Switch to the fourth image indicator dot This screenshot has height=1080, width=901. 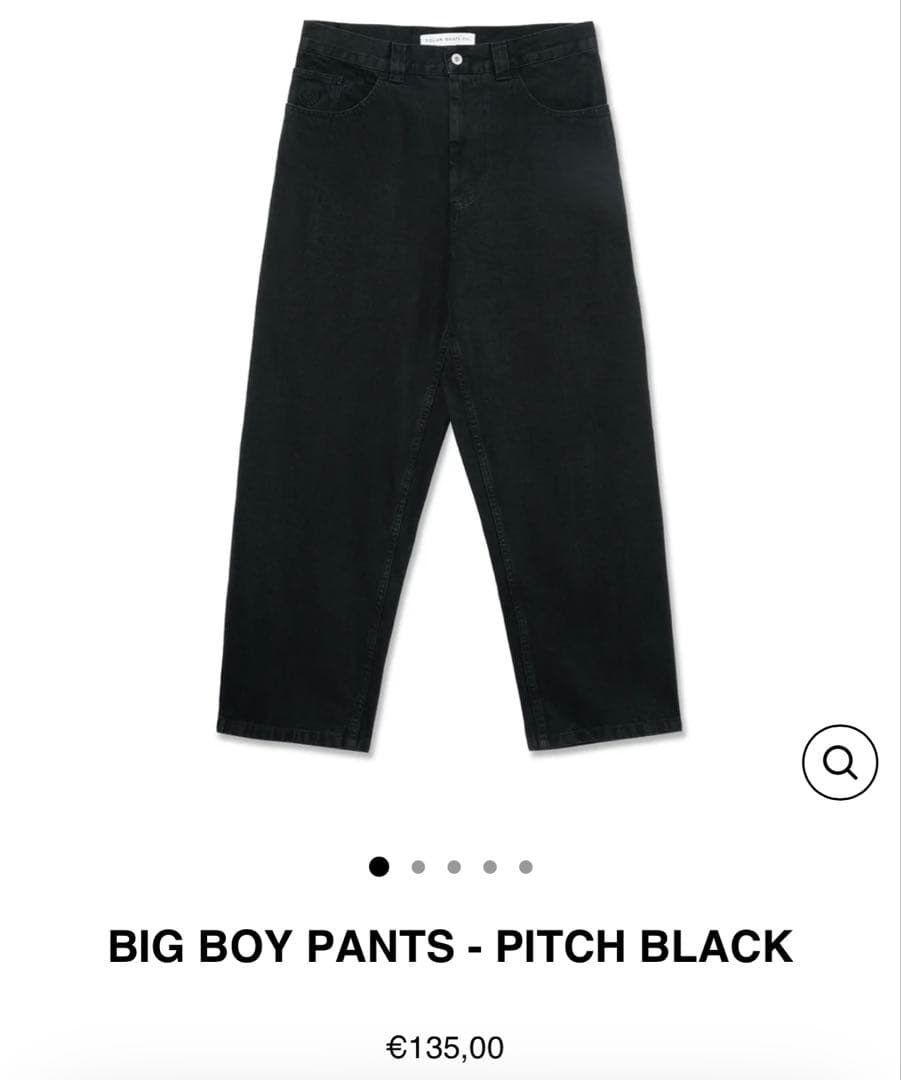click(x=489, y=866)
